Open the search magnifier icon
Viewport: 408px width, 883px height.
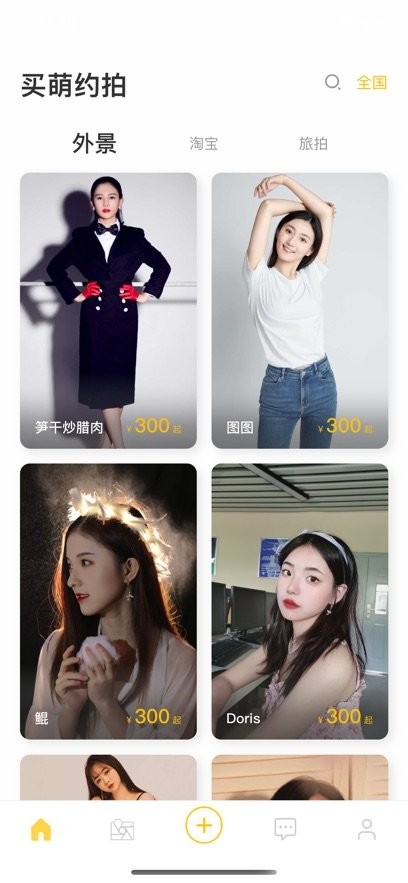[333, 82]
